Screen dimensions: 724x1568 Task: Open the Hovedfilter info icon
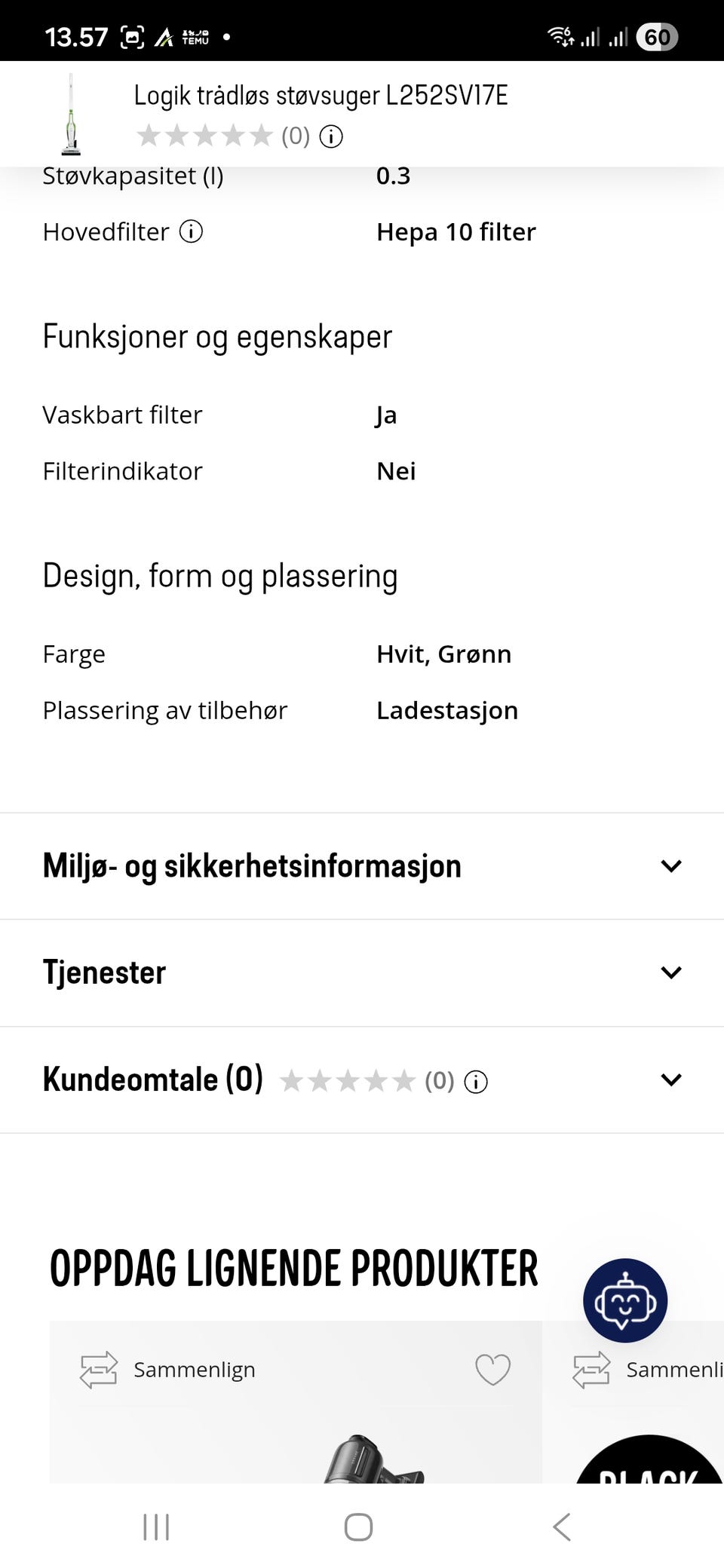[191, 231]
